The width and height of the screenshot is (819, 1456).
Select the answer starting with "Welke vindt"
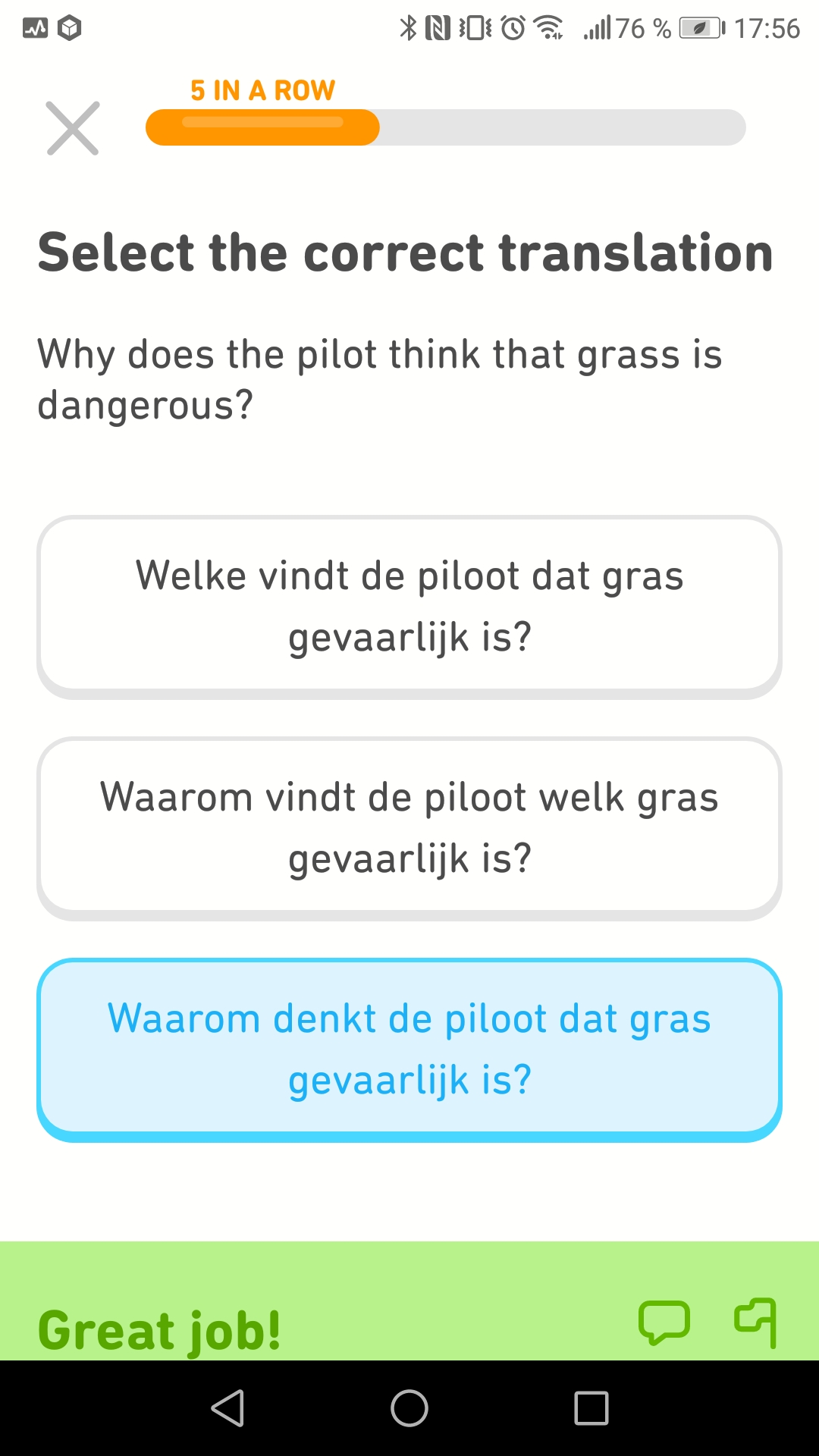pos(409,606)
